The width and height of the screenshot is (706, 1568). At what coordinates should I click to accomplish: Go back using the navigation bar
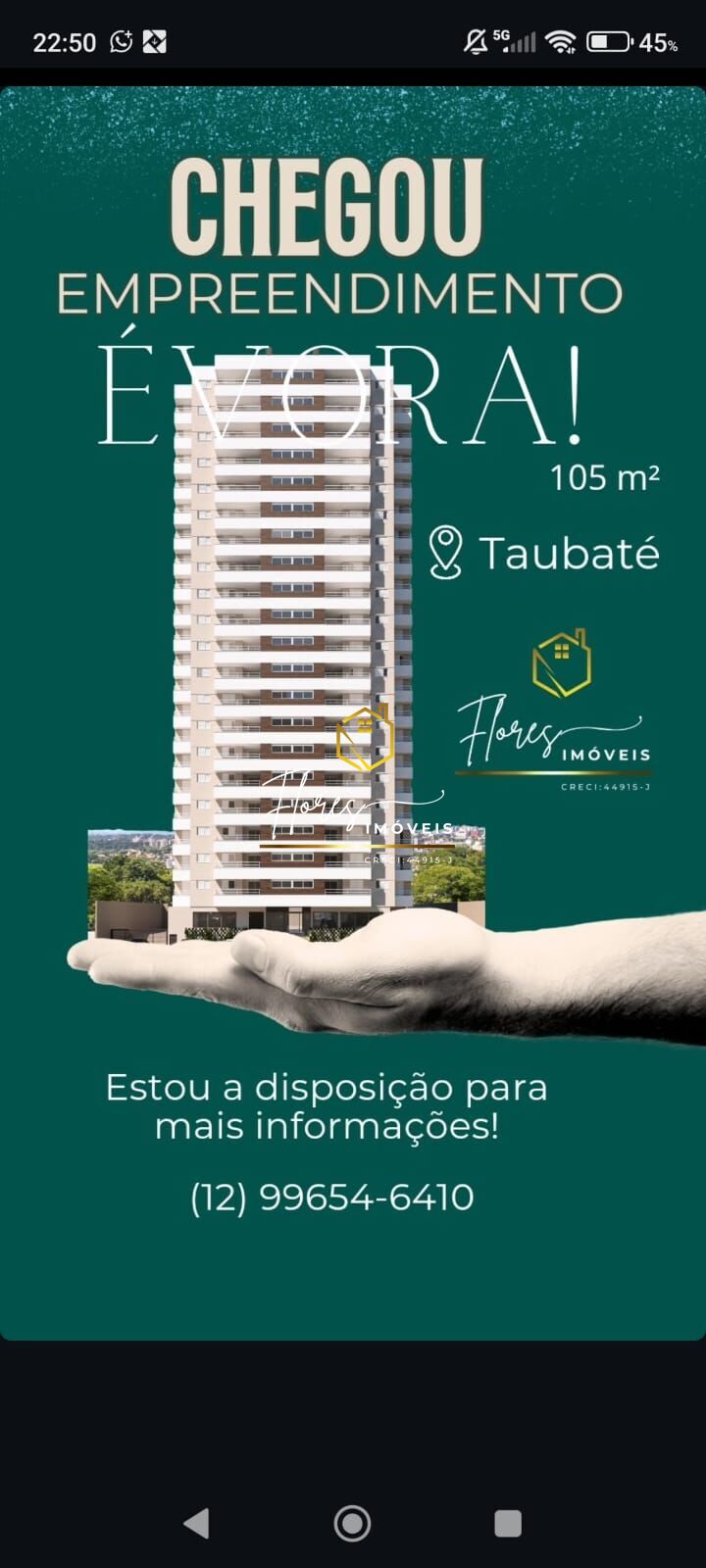coord(197,1523)
